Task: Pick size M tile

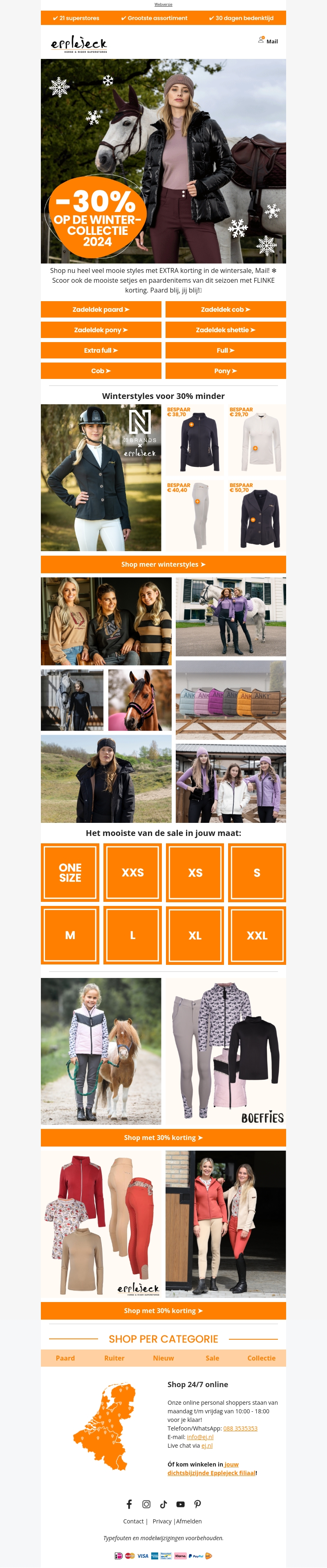Action: click(x=70, y=935)
